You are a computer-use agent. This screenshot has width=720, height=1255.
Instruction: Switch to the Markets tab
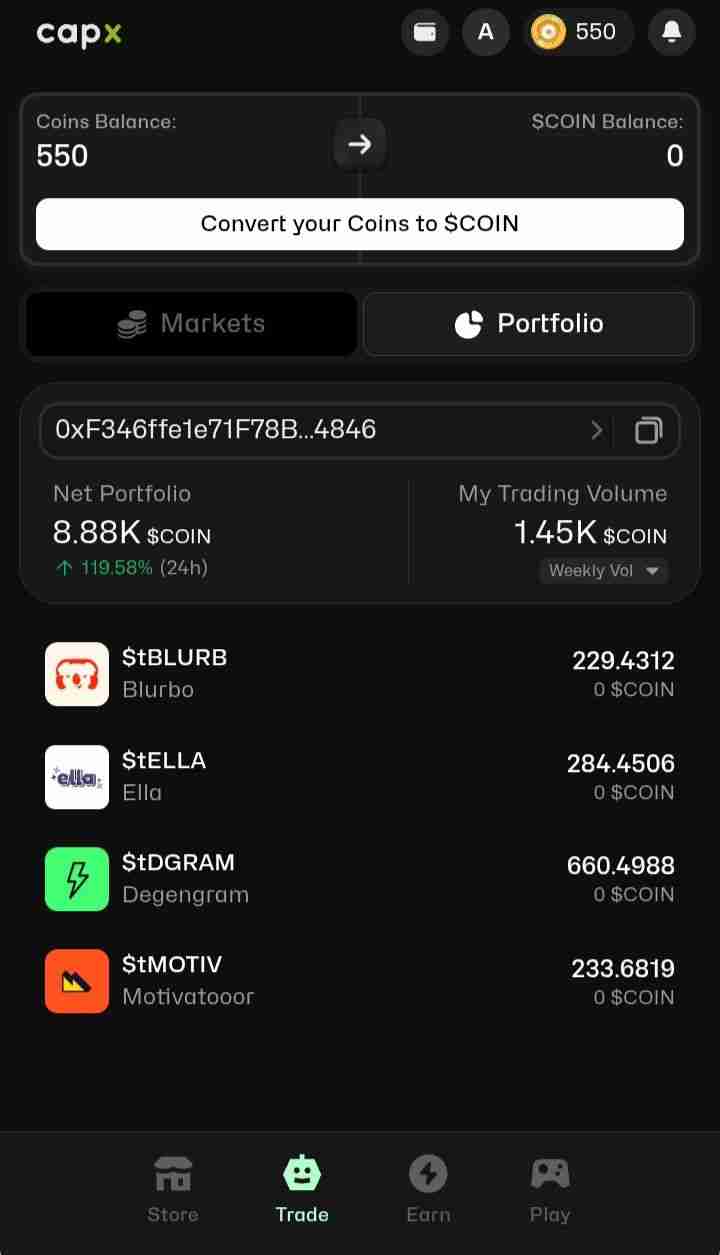coord(190,323)
